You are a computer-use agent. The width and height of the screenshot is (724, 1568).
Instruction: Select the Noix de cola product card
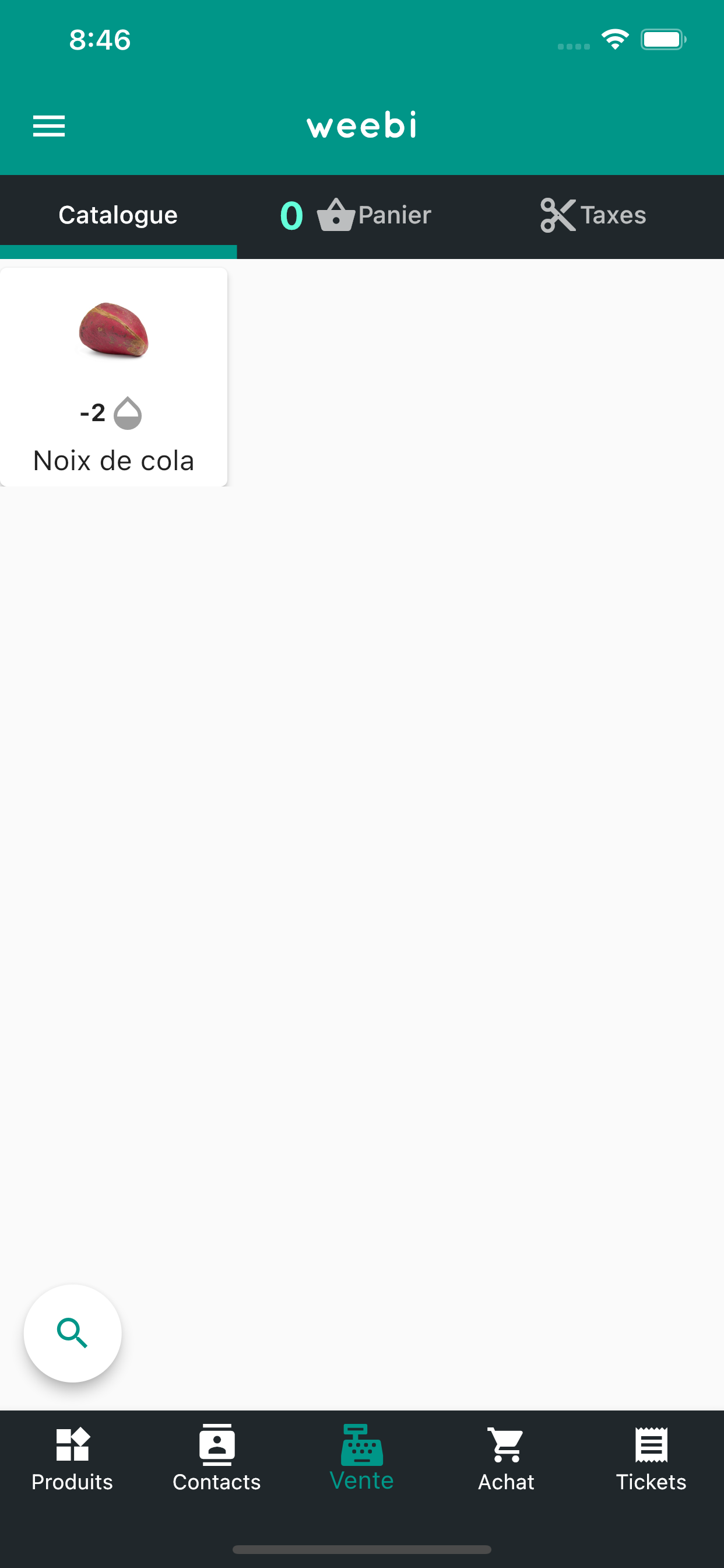[x=114, y=377]
